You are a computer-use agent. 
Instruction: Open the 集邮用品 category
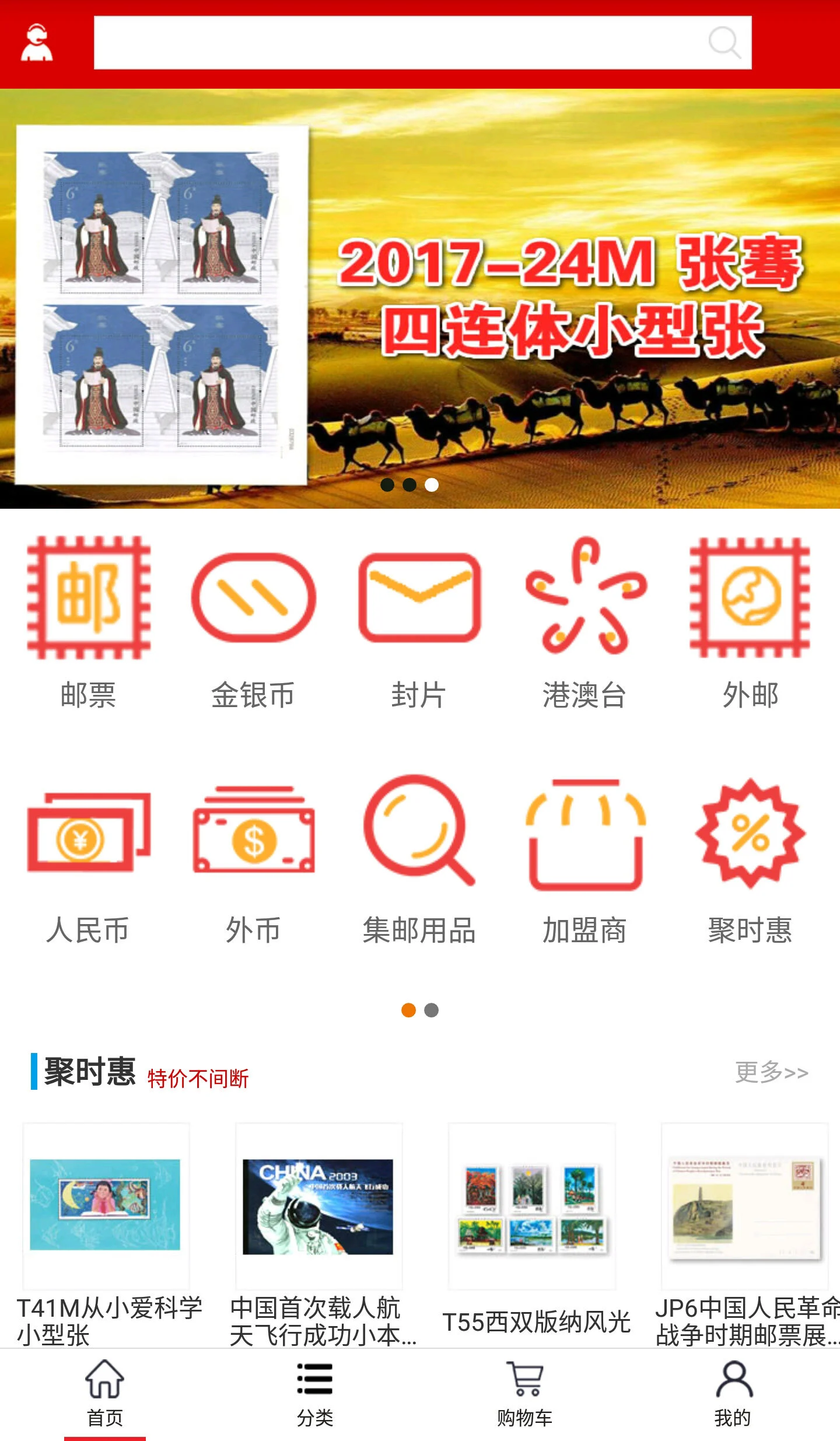point(419,858)
